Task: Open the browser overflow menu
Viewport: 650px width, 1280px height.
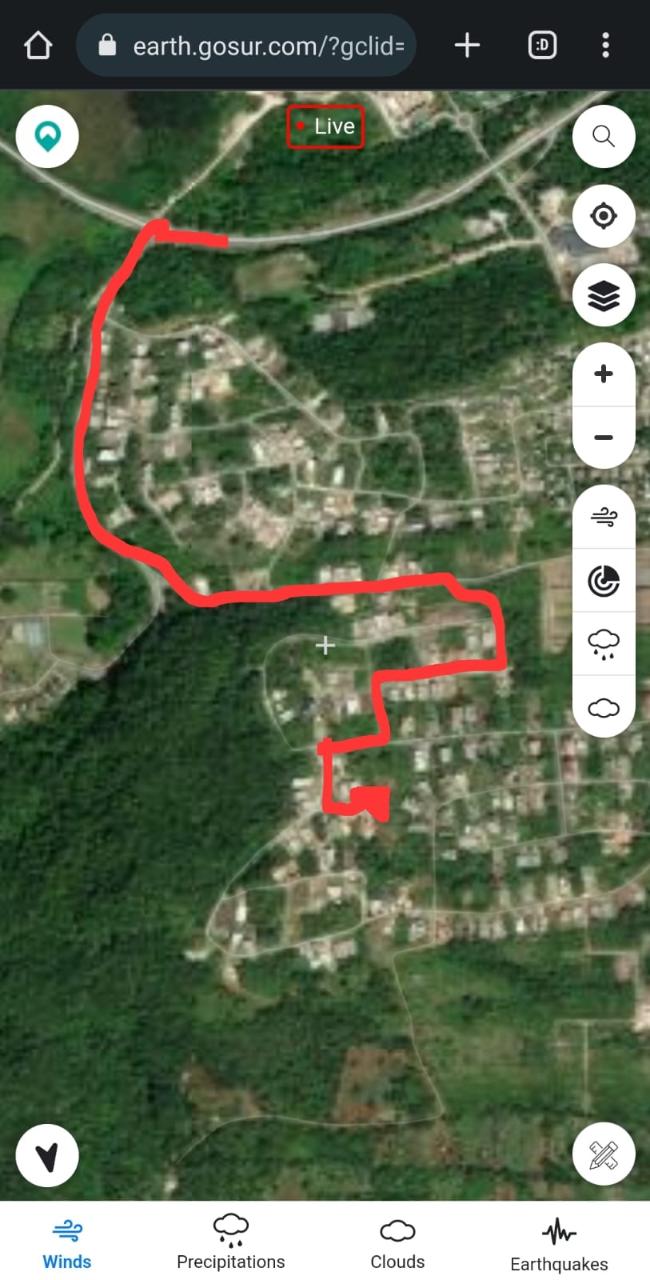Action: [605, 45]
